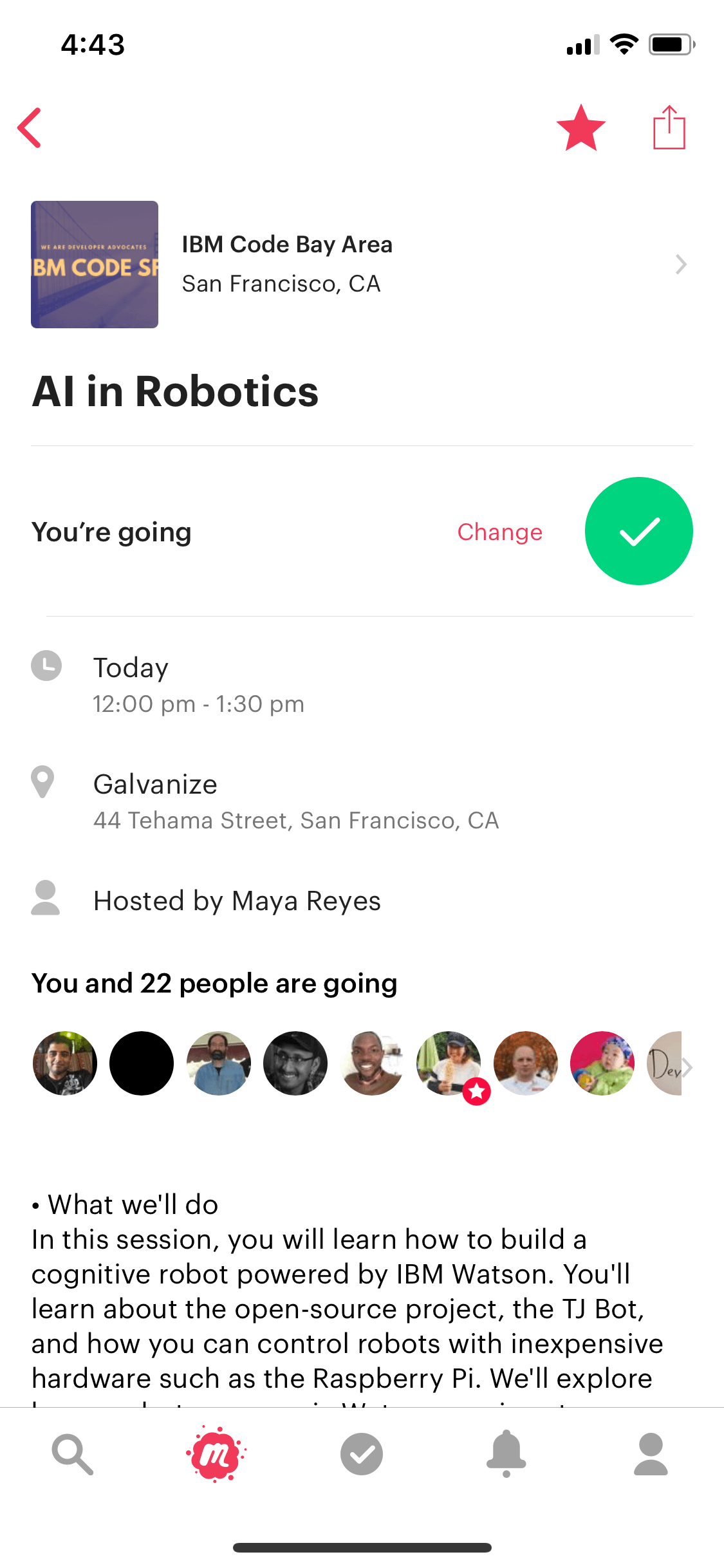
Task: Open the attendee list chevron
Action: tap(687, 1067)
